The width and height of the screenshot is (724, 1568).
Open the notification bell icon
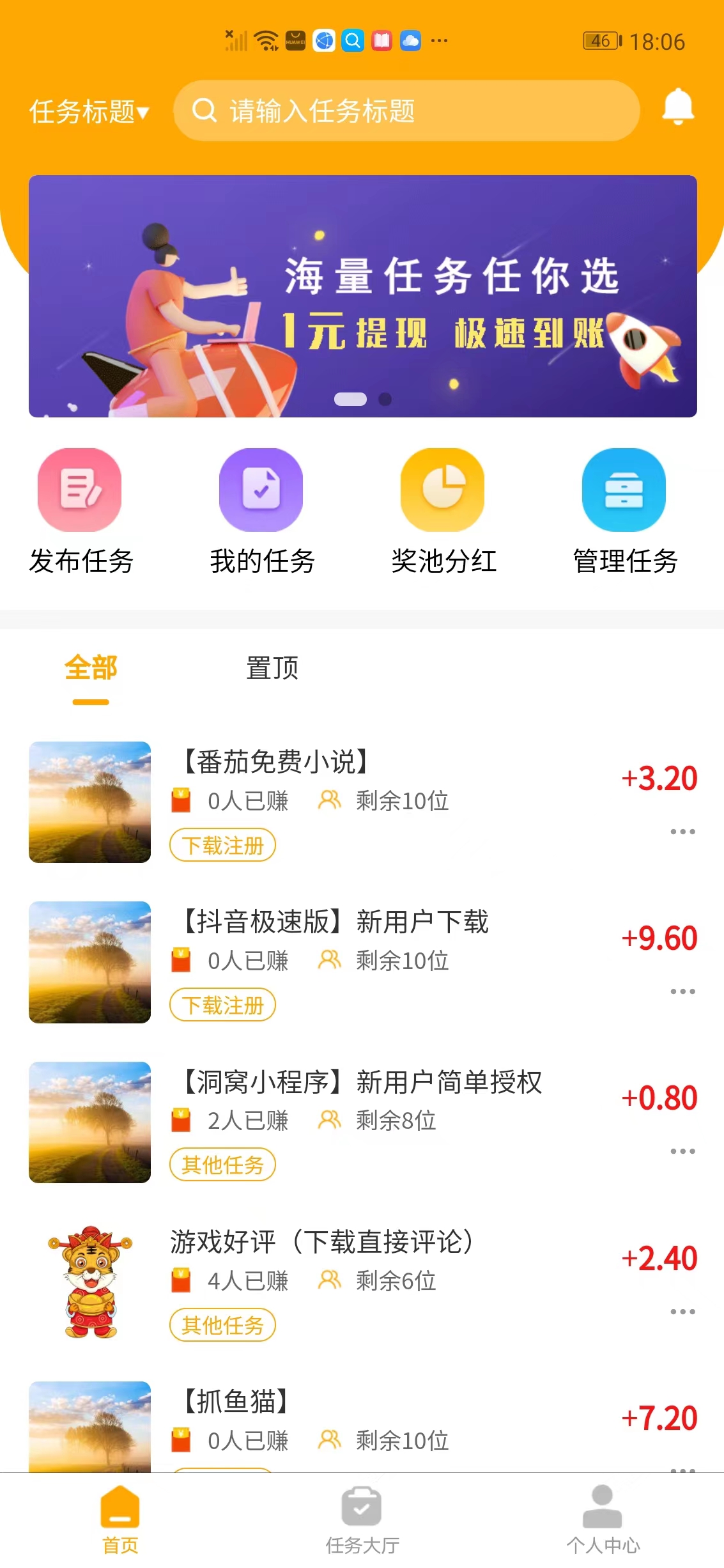[x=677, y=109]
